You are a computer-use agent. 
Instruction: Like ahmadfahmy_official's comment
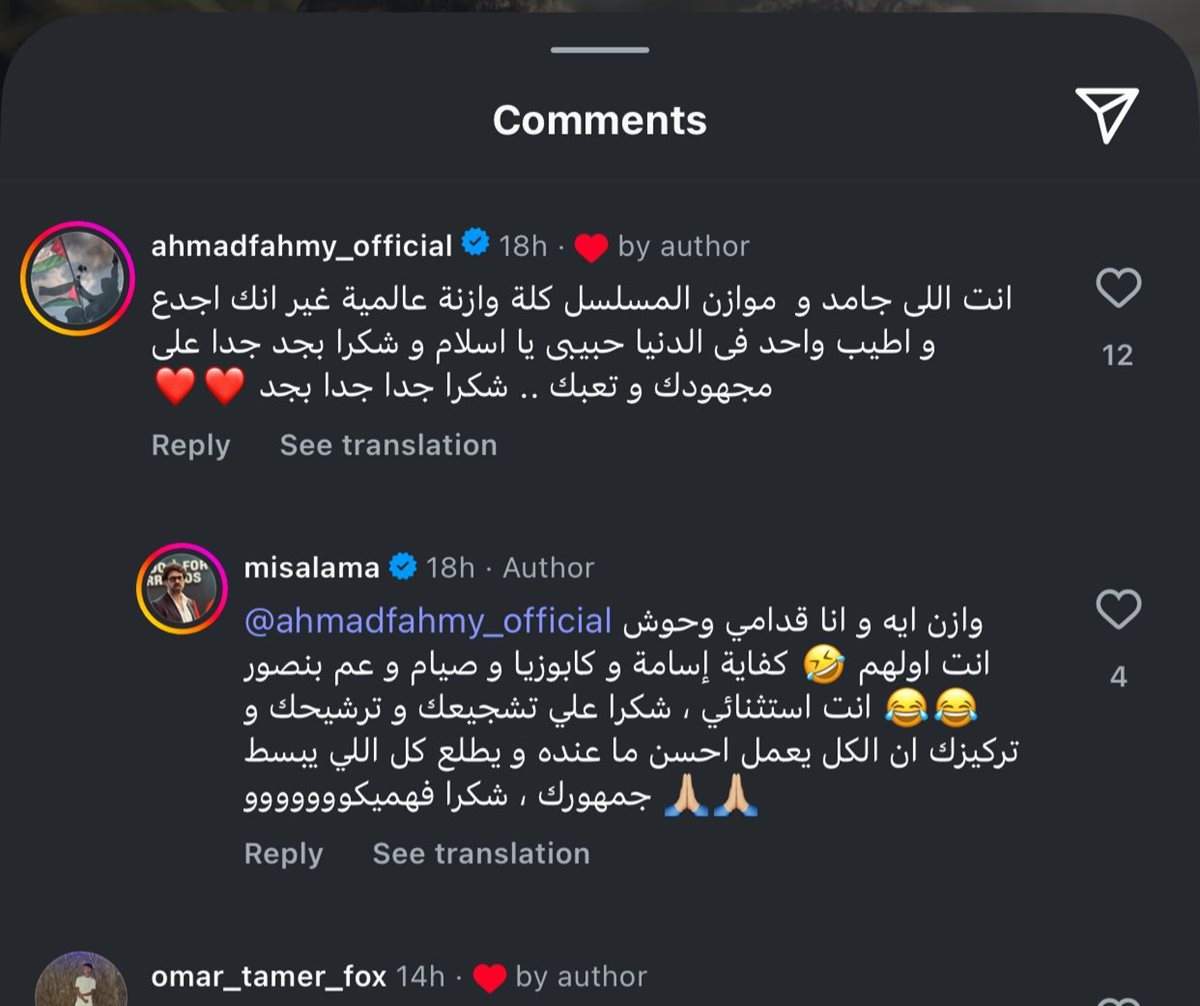1118,289
